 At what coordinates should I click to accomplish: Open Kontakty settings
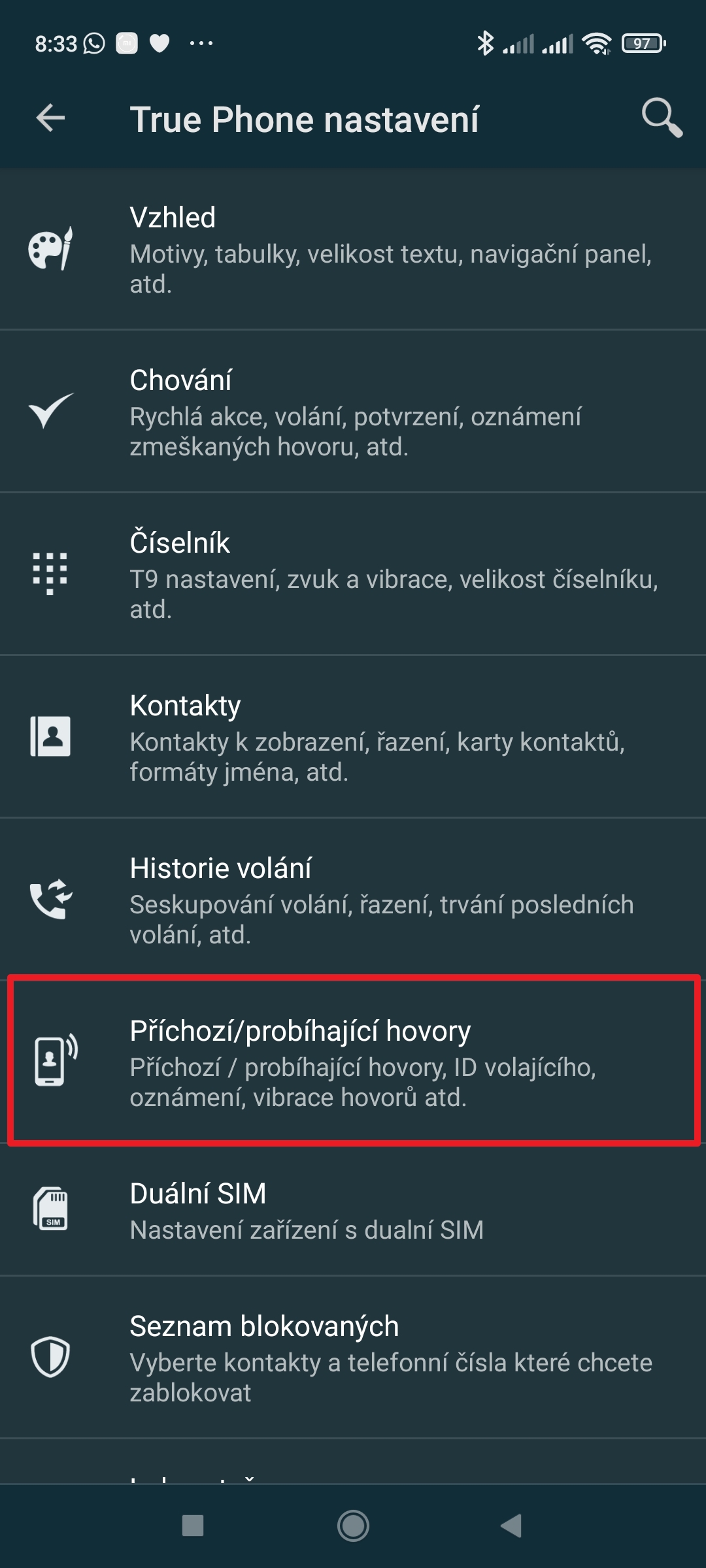pos(353,738)
